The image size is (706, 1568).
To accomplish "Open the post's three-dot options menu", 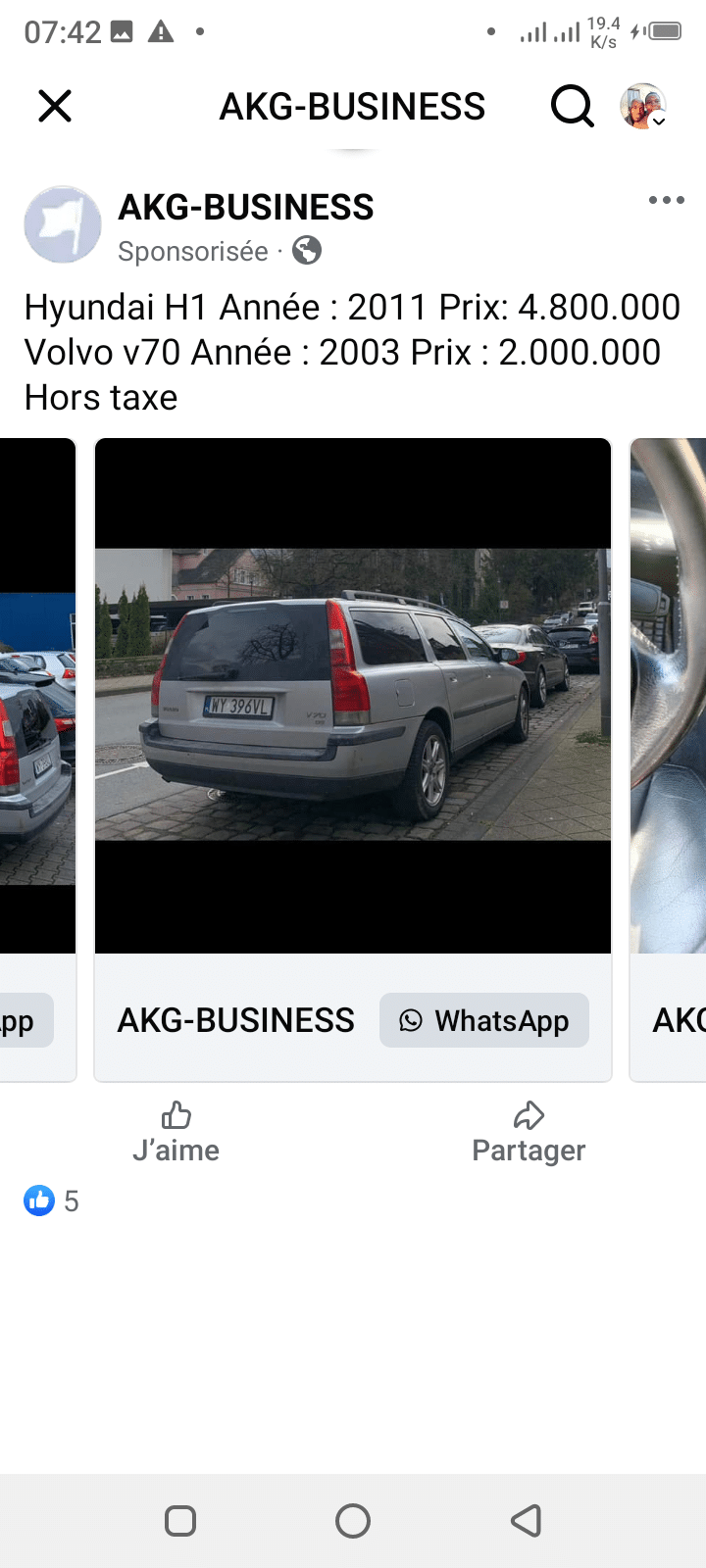I will tap(666, 200).
